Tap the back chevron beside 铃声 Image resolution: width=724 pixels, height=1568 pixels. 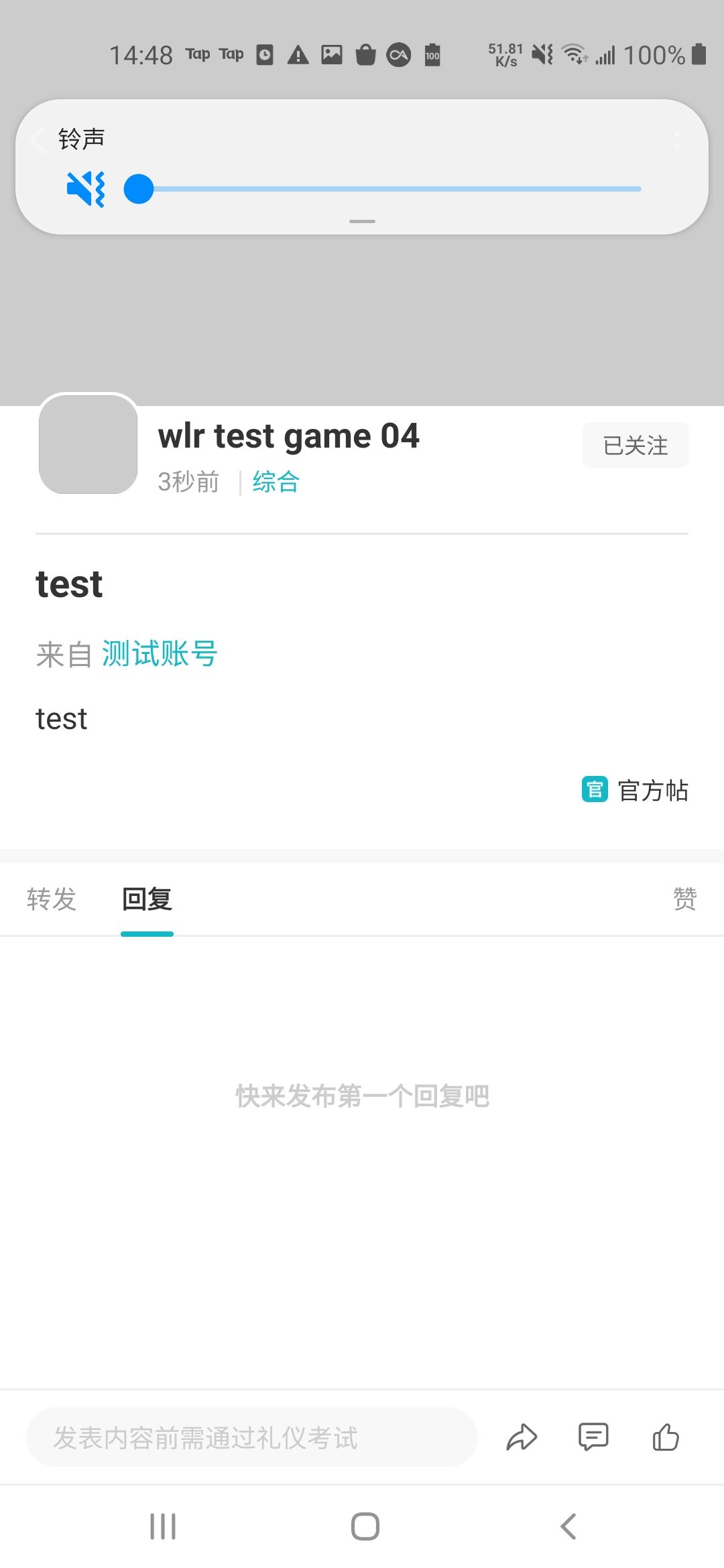tap(37, 139)
